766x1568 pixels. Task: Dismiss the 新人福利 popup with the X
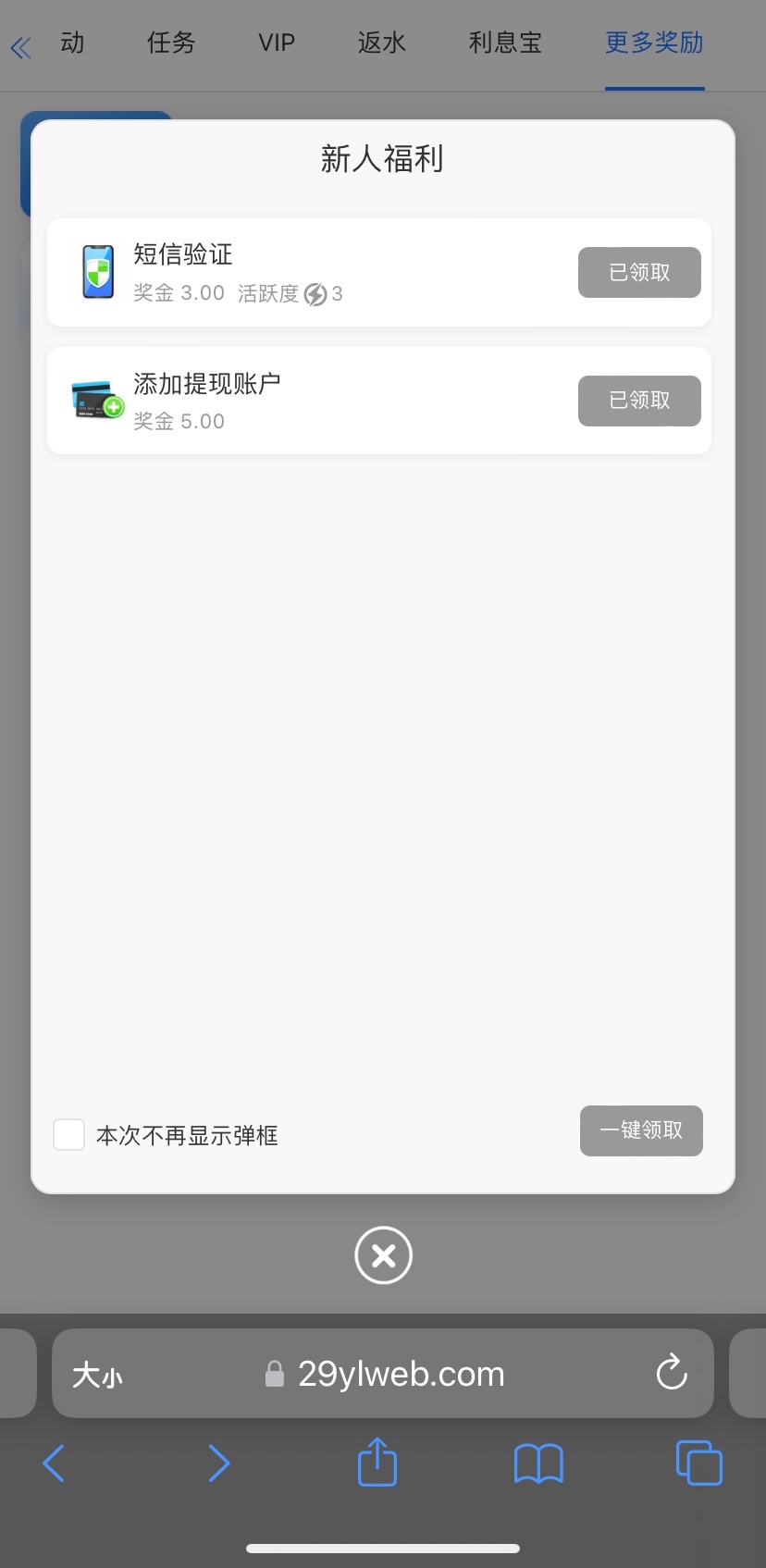[x=383, y=1255]
